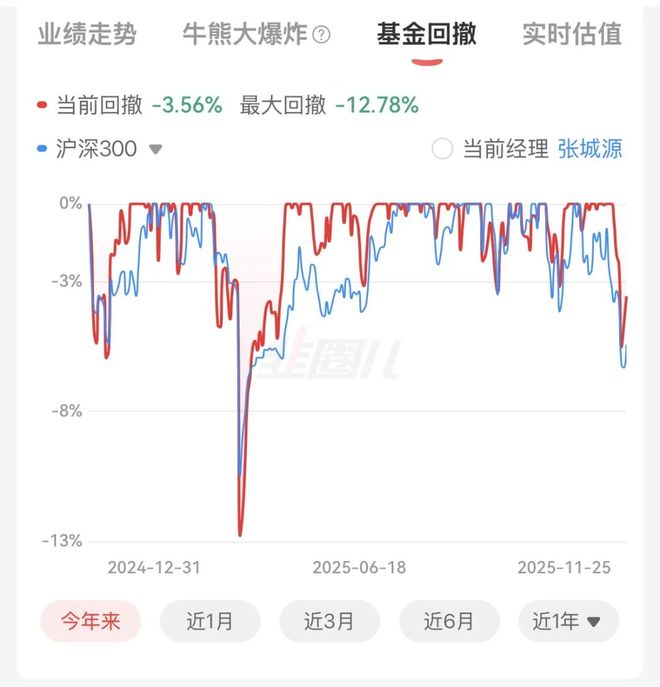Image resolution: width=660 pixels, height=687 pixels.
Task: Show the 近1月 drawdown range
Action: 210,621
